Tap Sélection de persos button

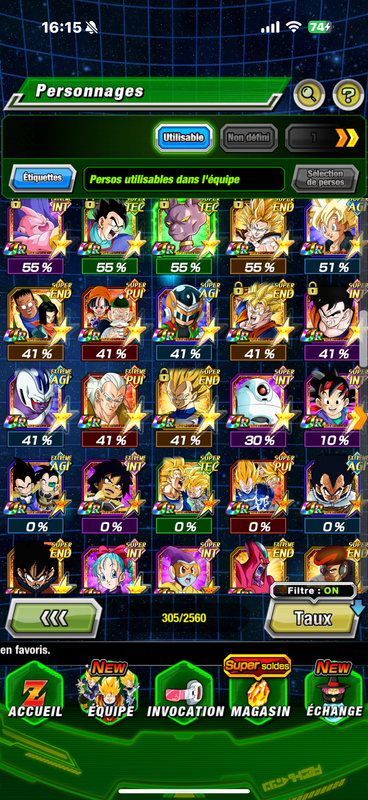(325, 178)
